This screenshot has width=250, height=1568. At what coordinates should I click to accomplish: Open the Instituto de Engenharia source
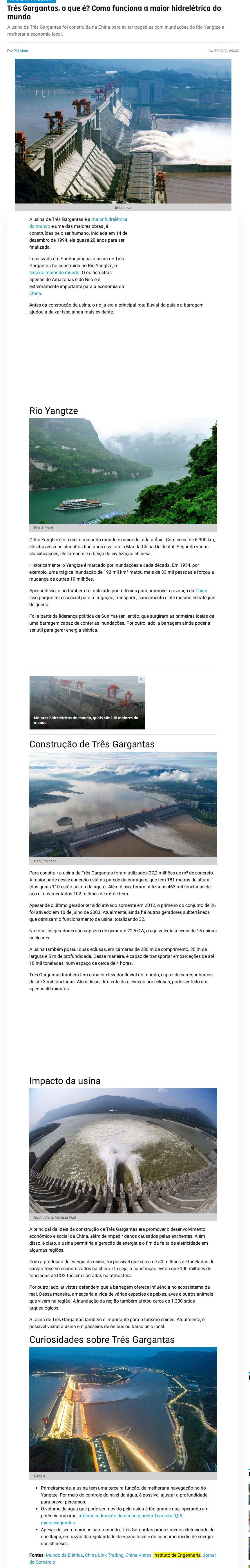pos(177,1555)
